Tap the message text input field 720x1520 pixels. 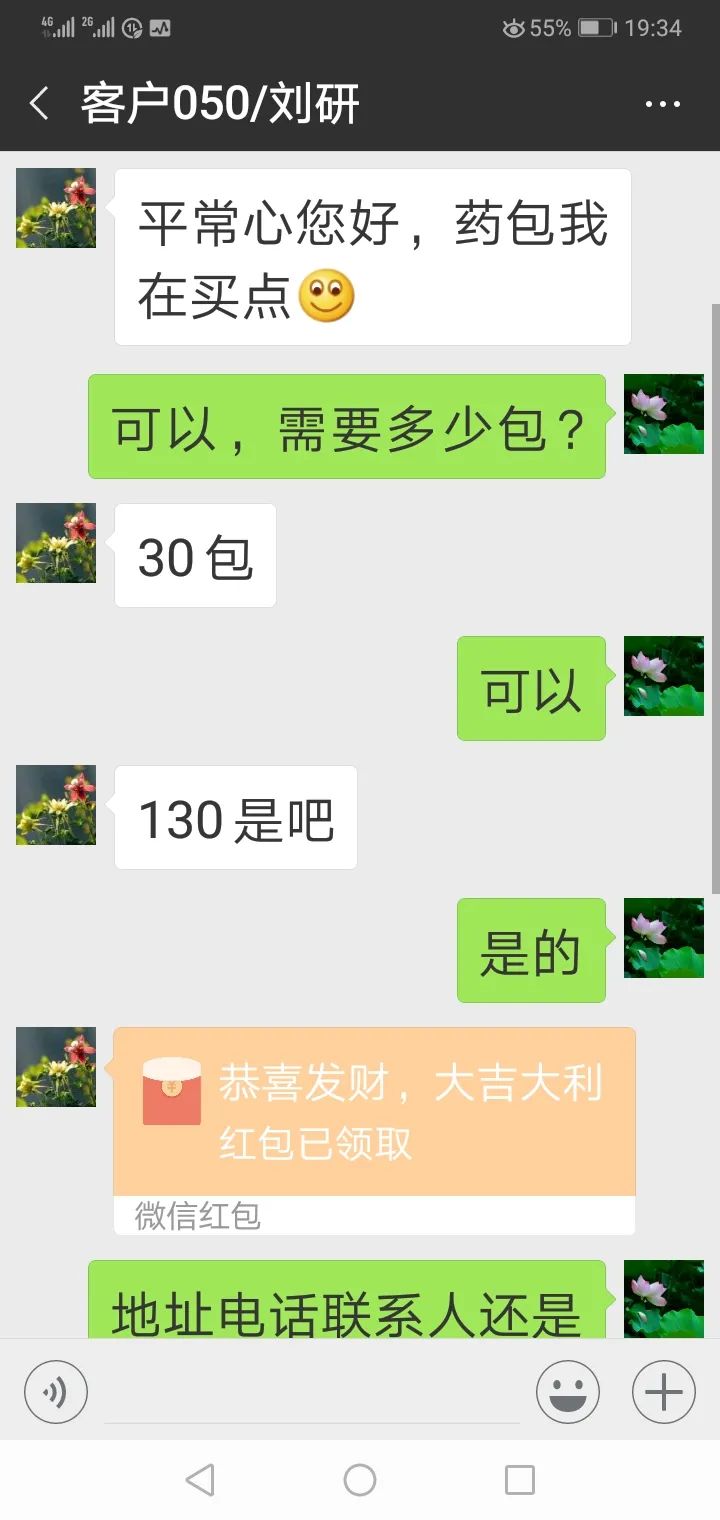click(x=312, y=1392)
